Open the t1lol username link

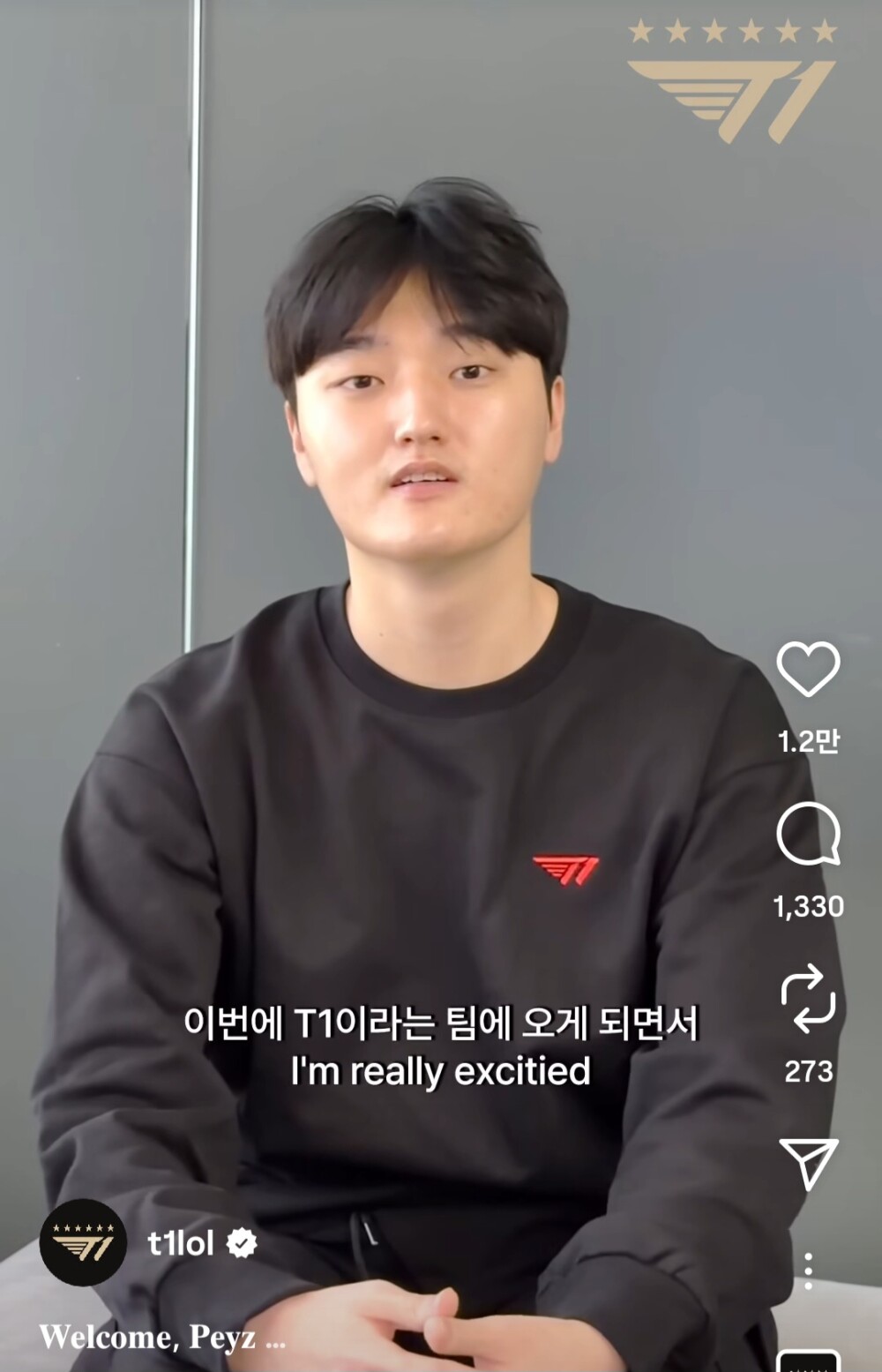click(x=181, y=1243)
